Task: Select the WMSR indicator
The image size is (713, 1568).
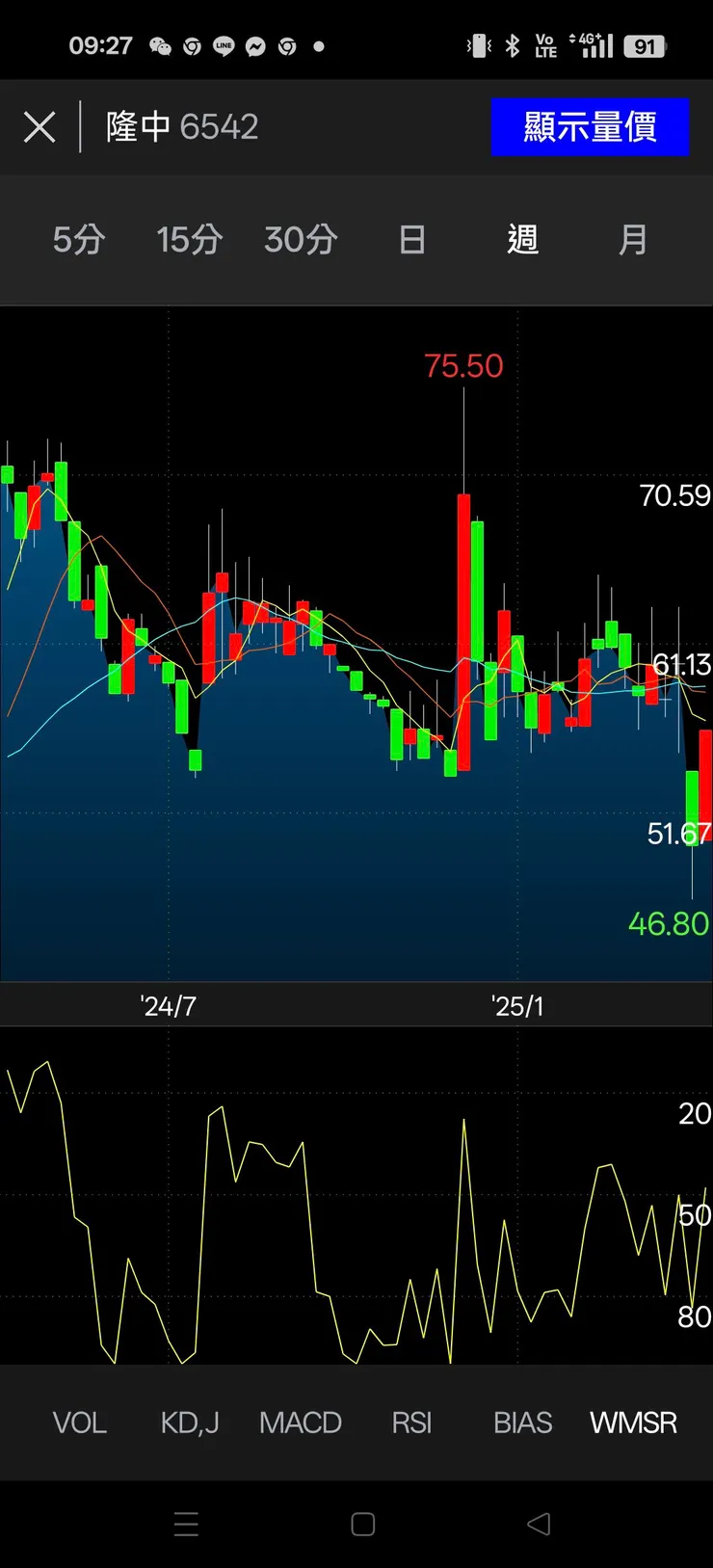Action: pos(633,1422)
